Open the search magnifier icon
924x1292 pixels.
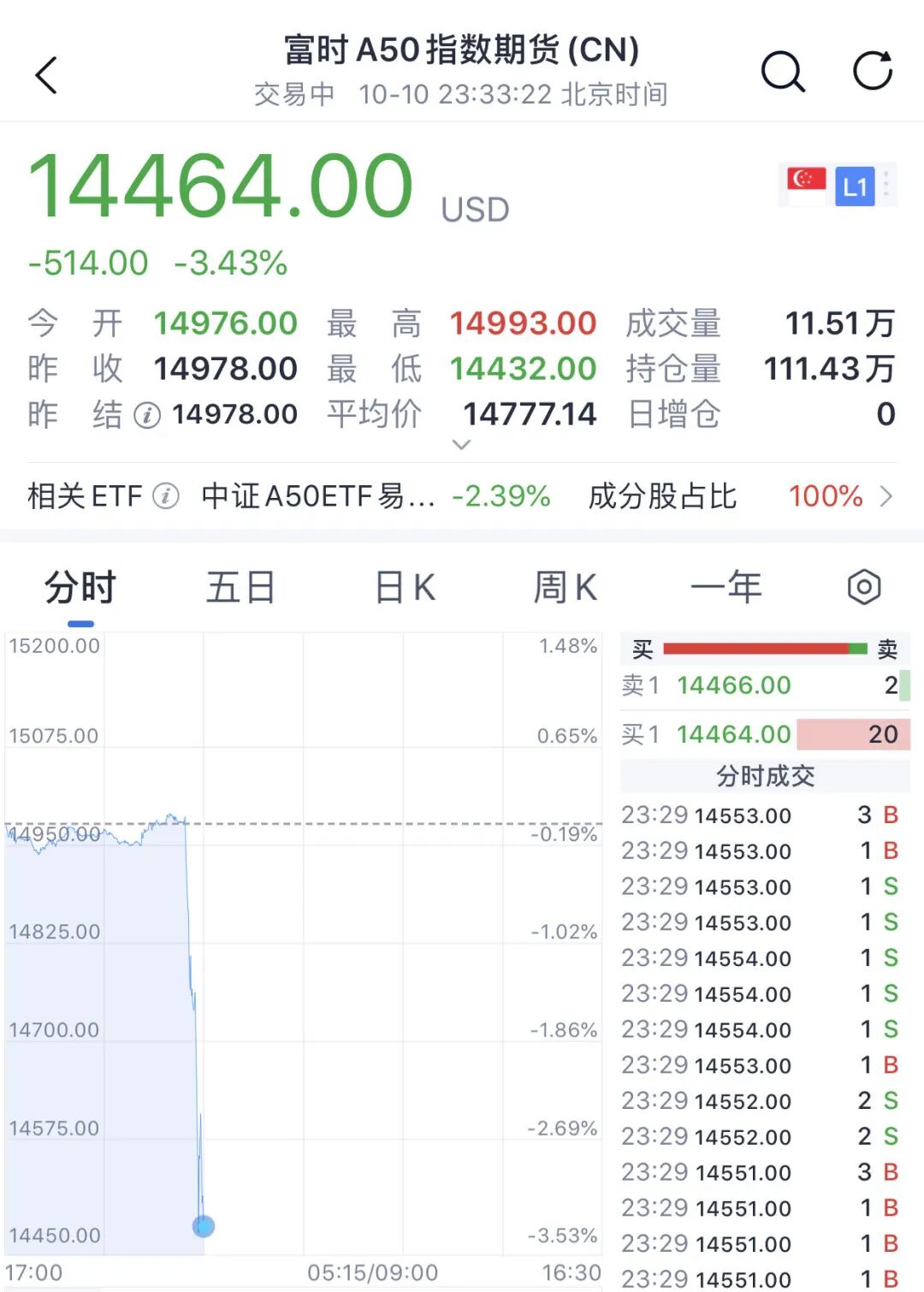tap(783, 72)
